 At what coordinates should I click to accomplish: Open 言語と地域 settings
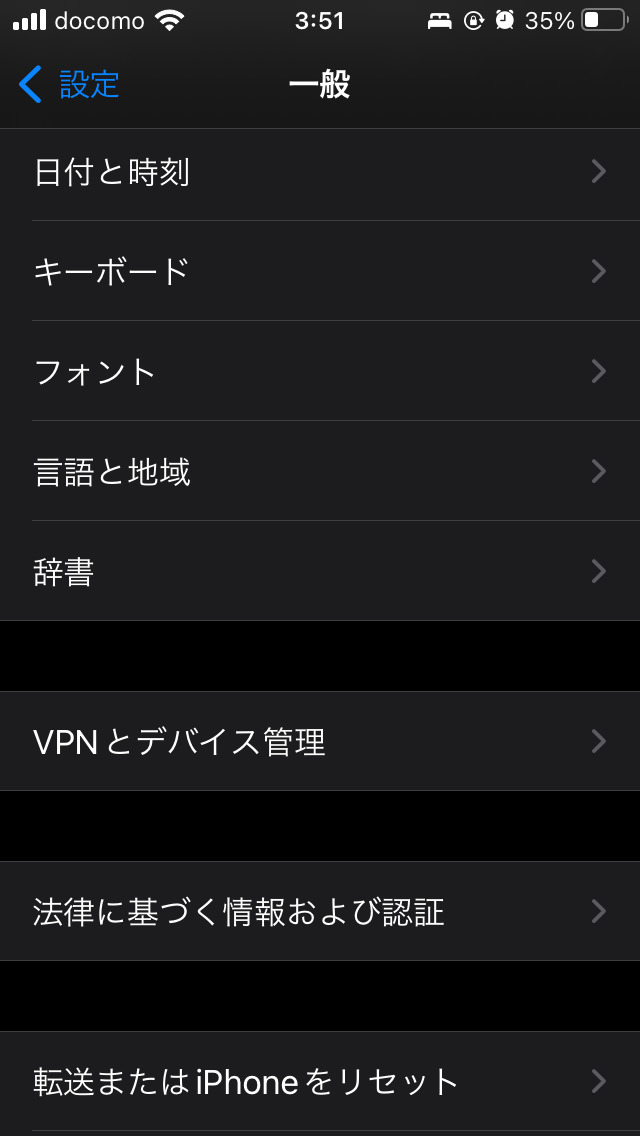[x=320, y=471]
